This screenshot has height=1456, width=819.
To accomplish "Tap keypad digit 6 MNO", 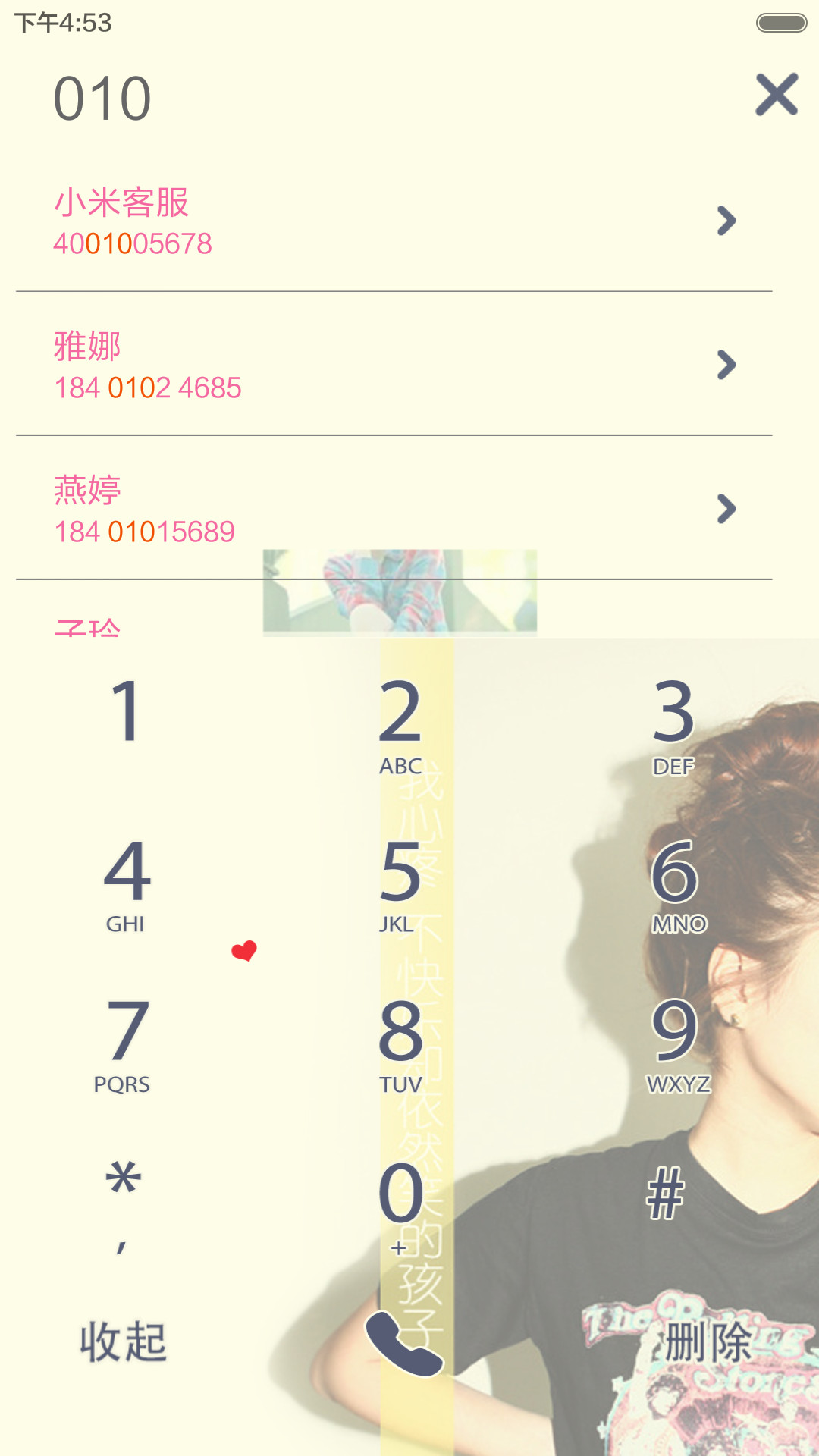I will pyautogui.click(x=677, y=885).
